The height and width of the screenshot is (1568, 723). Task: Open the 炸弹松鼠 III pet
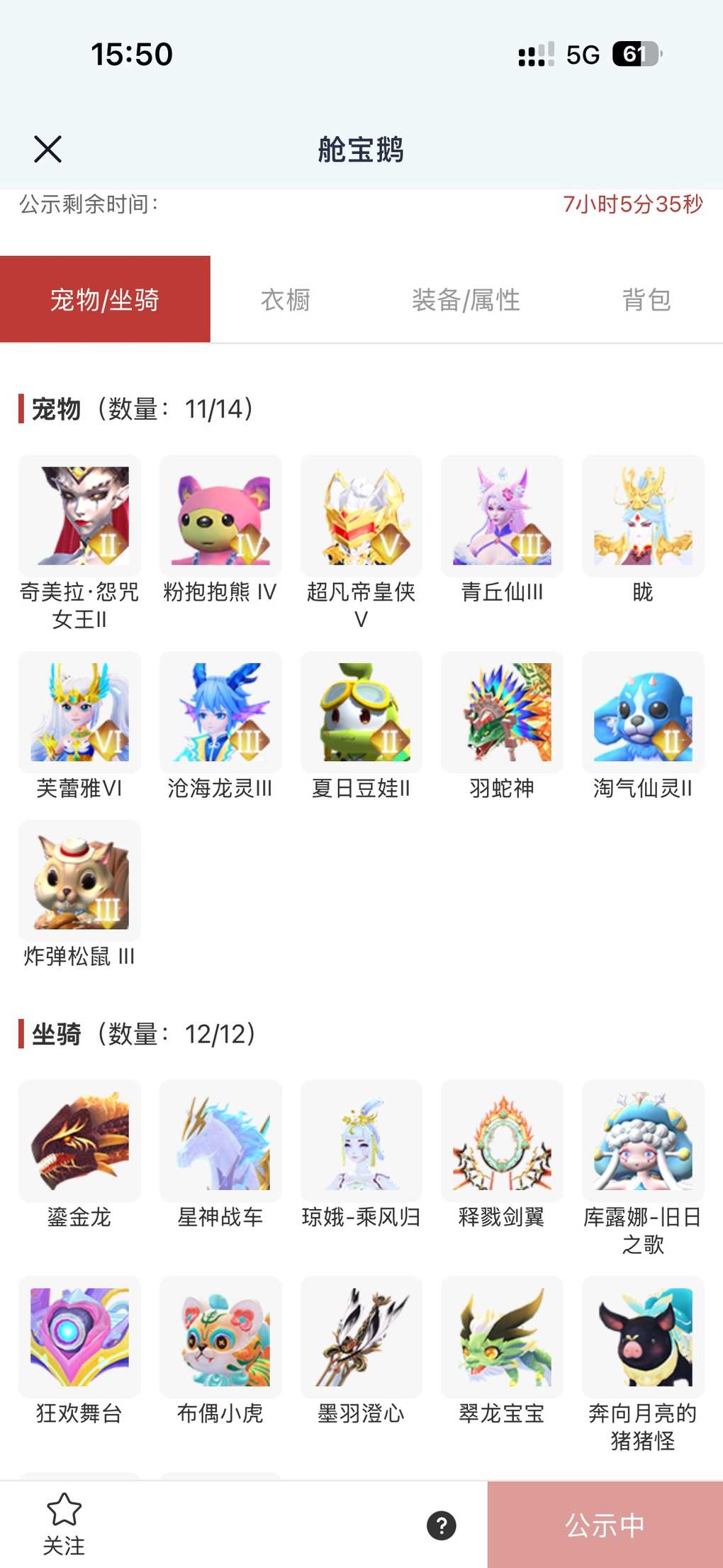tap(79, 881)
